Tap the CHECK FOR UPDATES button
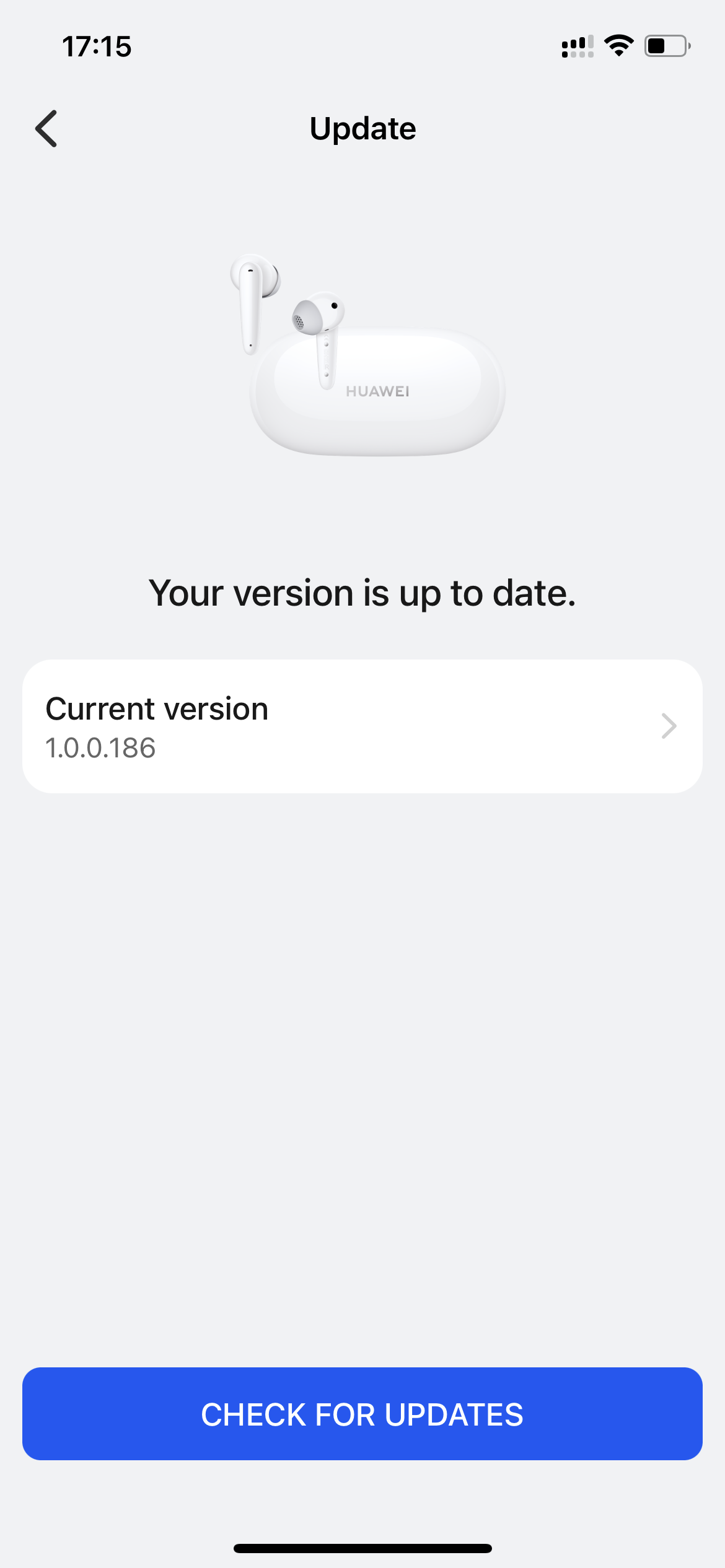Image resolution: width=725 pixels, height=1568 pixels. point(362,1414)
